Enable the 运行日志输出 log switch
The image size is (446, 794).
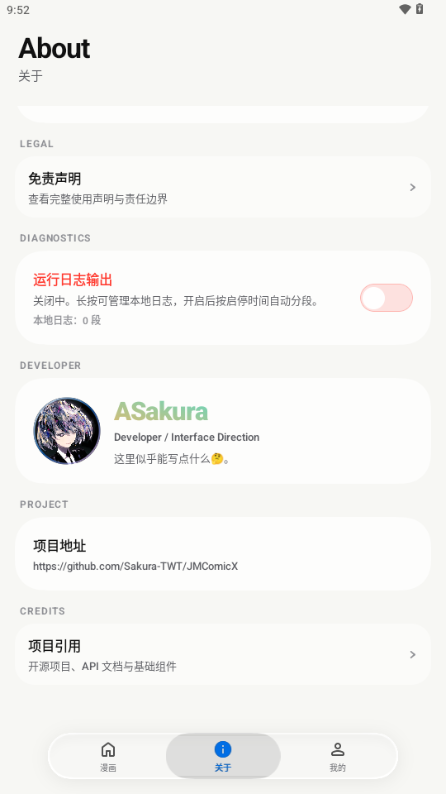point(386,298)
